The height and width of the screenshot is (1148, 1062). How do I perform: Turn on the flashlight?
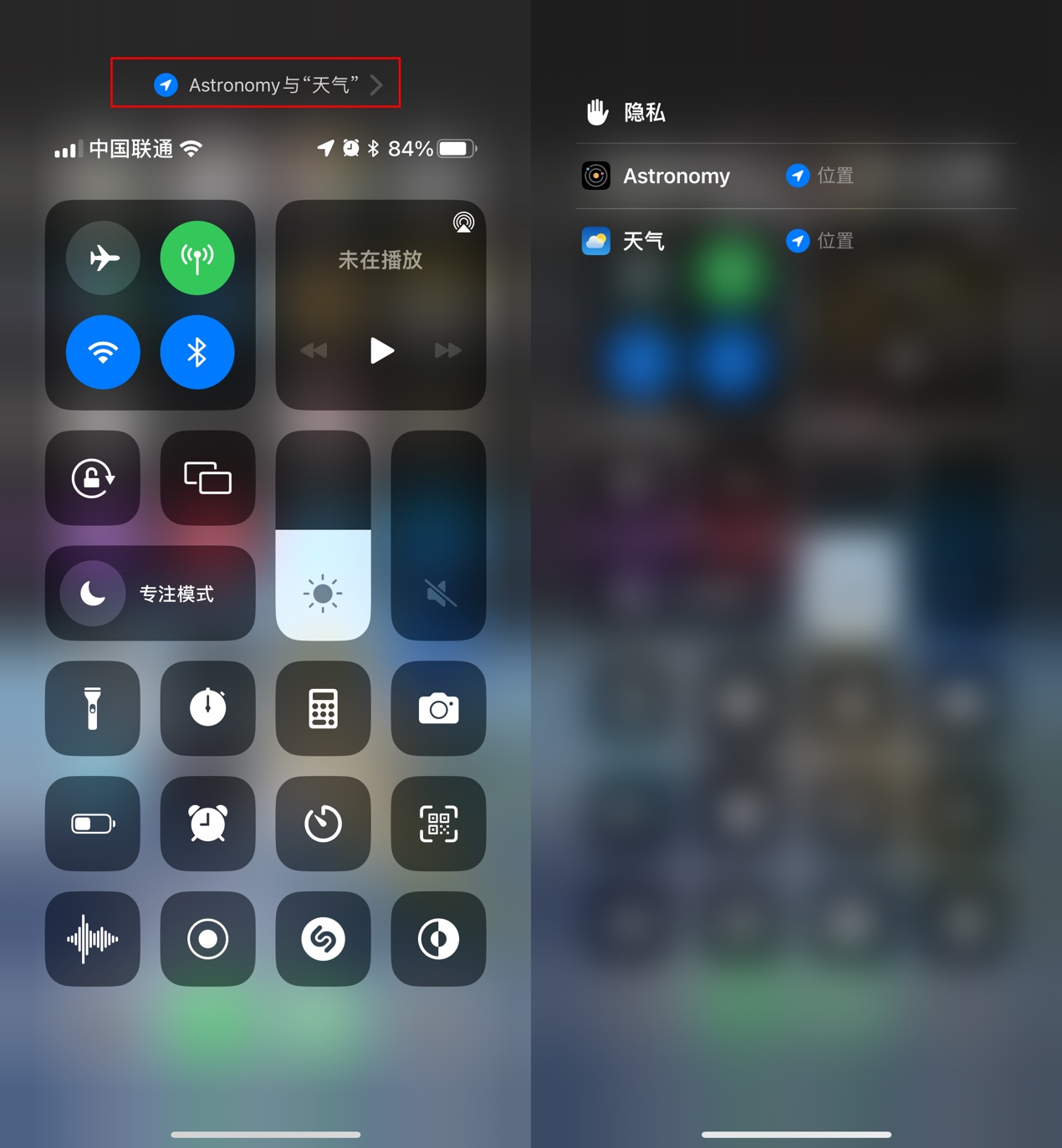pyautogui.click(x=93, y=709)
